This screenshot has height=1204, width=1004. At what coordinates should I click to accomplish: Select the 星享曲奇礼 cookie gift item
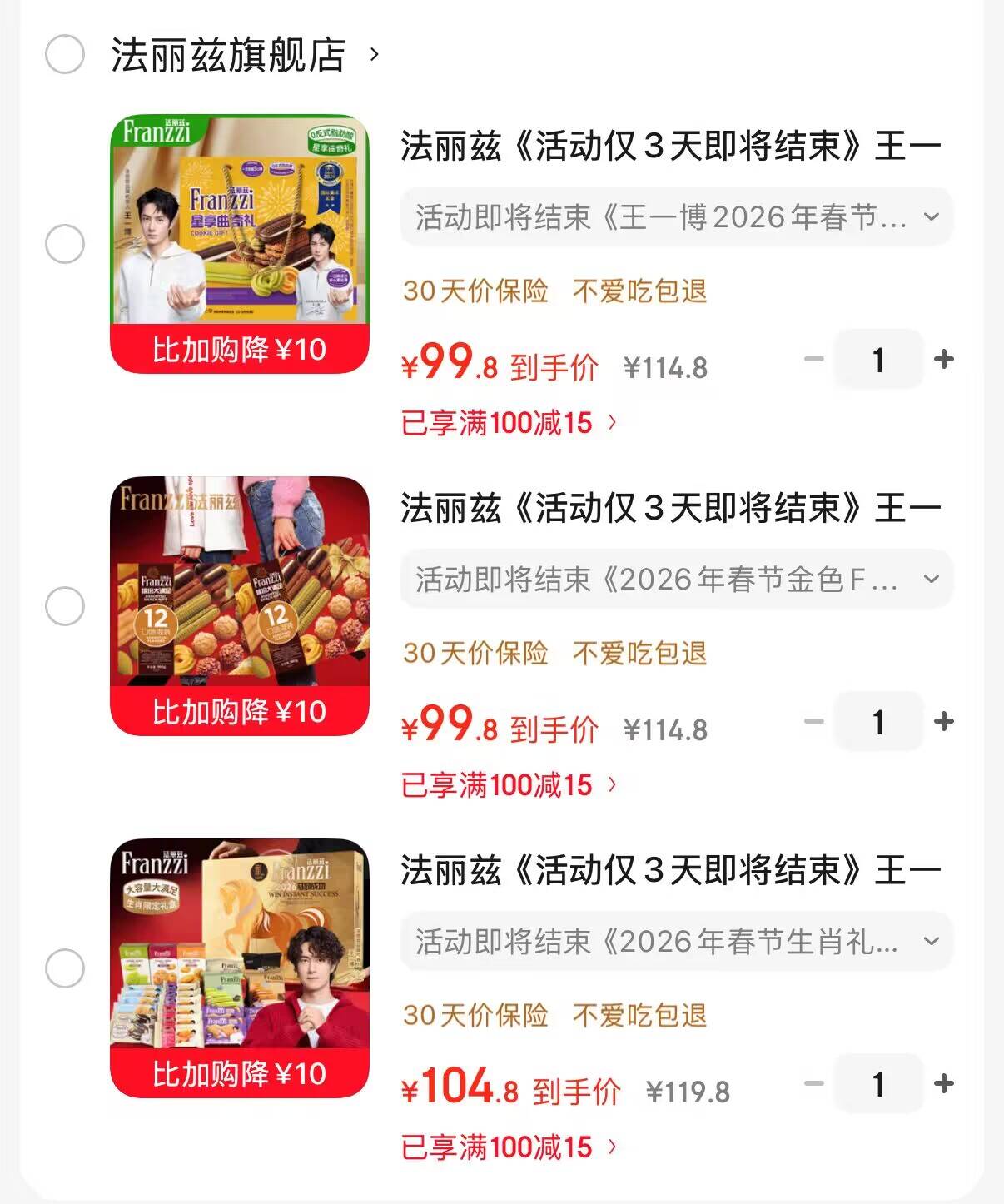point(65,244)
